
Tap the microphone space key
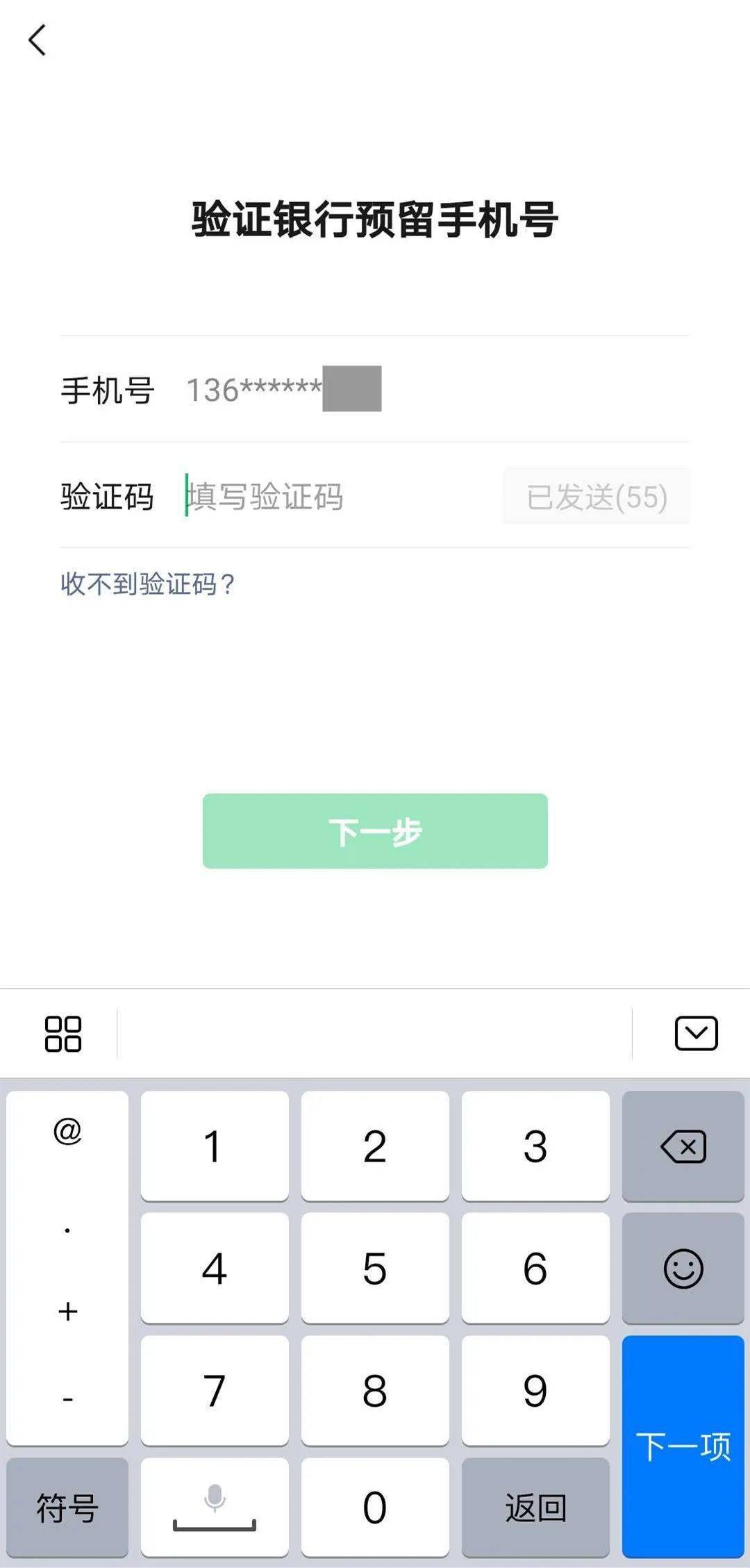coord(215,1508)
